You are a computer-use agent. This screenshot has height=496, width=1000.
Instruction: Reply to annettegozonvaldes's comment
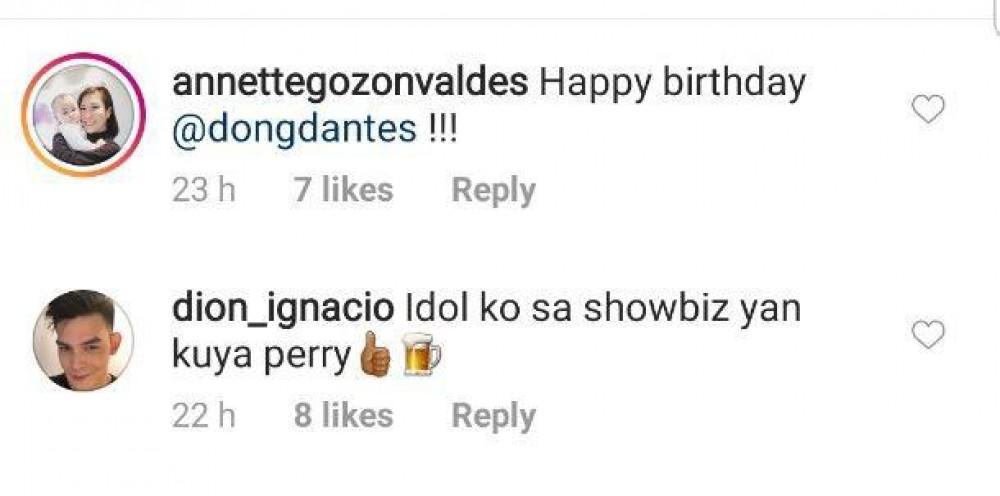(493, 190)
